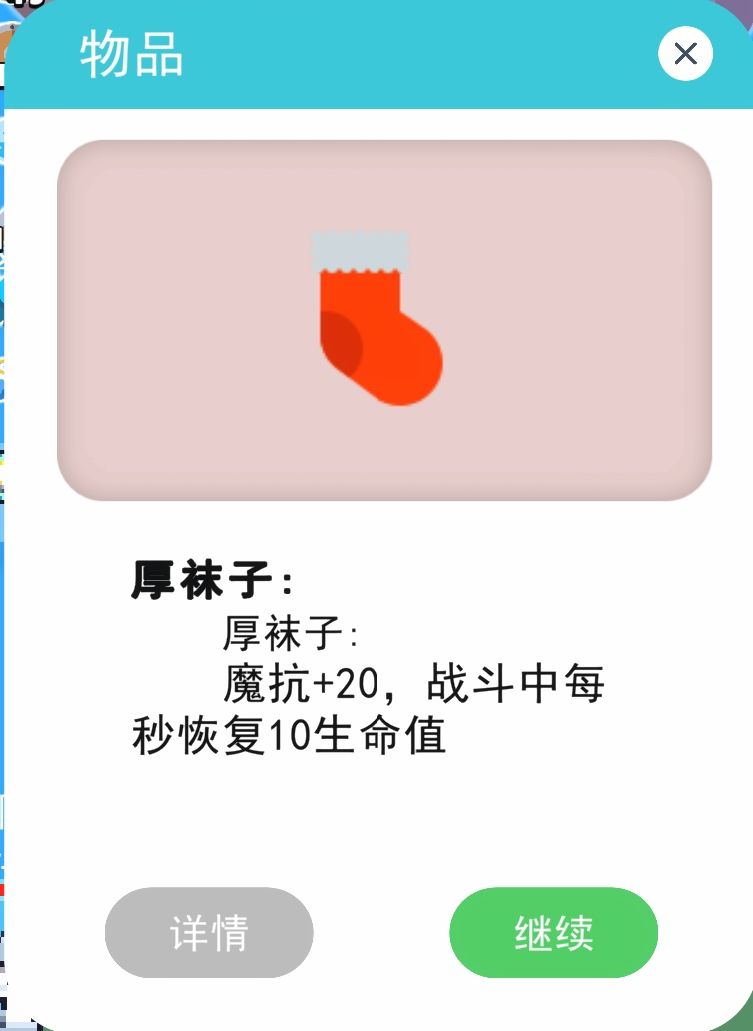Click the item artwork above the description

tap(380, 320)
